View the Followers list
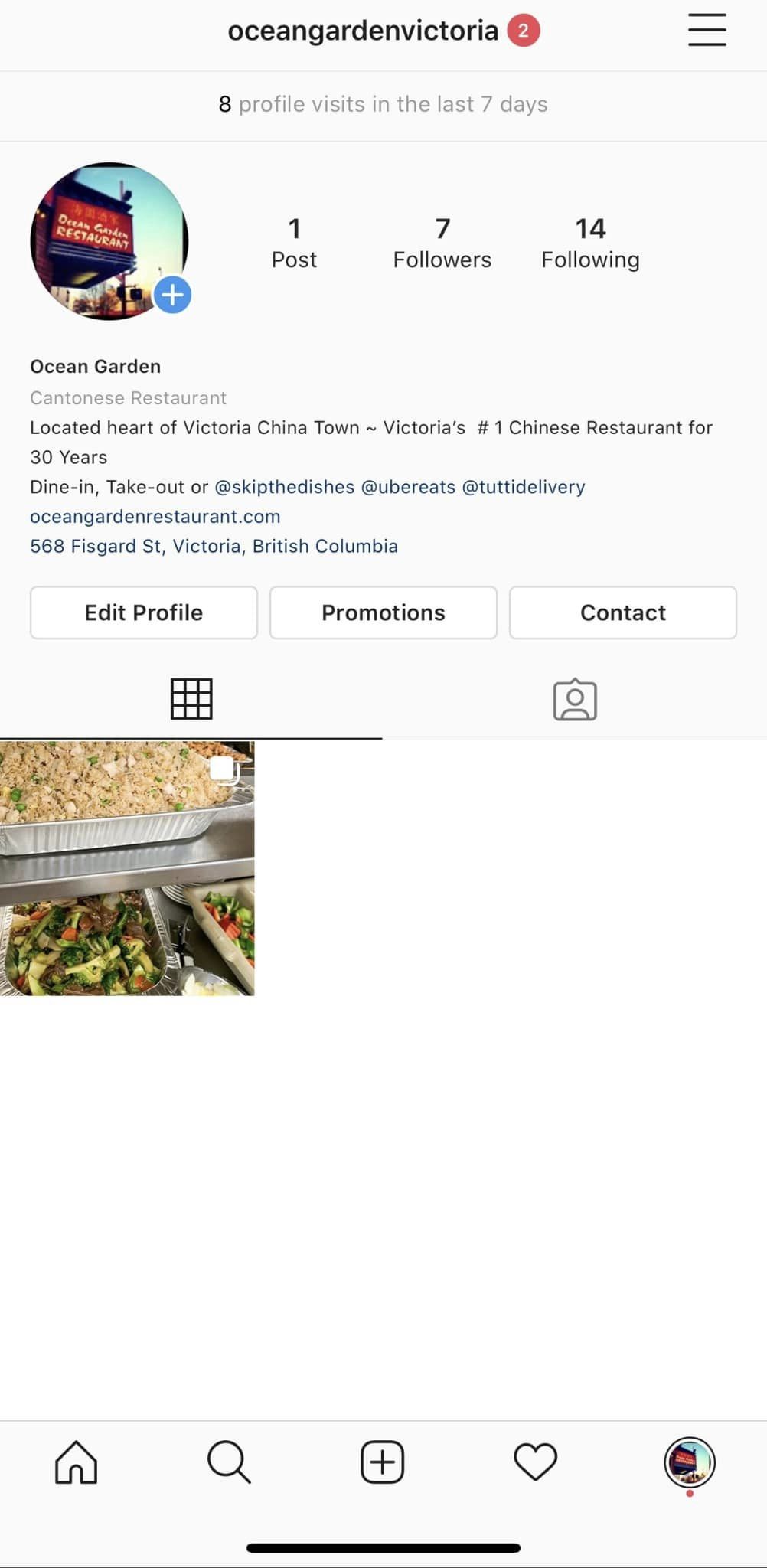This screenshot has width=767, height=1568. [x=442, y=243]
